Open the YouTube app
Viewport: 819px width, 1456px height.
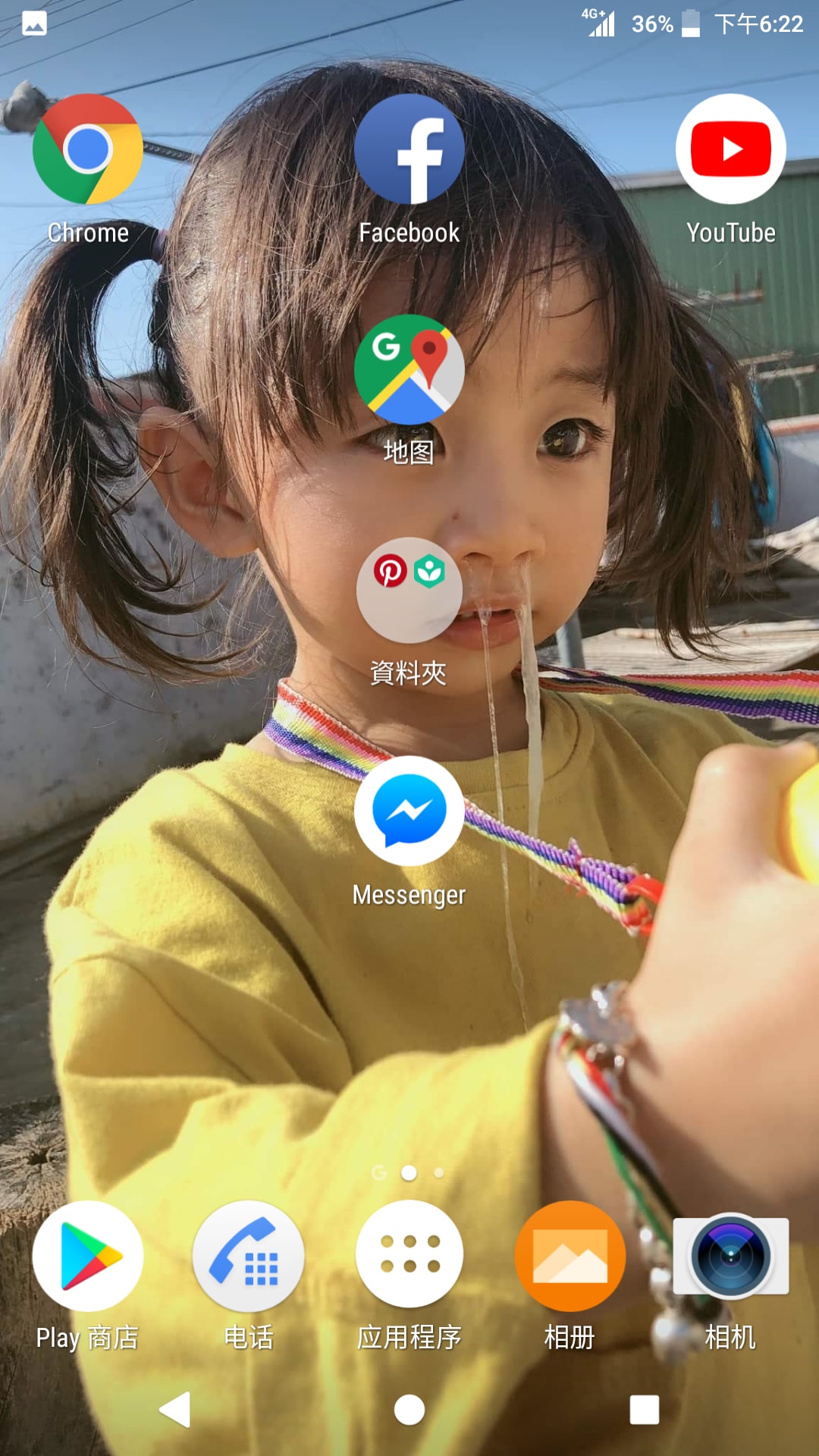pos(730,149)
